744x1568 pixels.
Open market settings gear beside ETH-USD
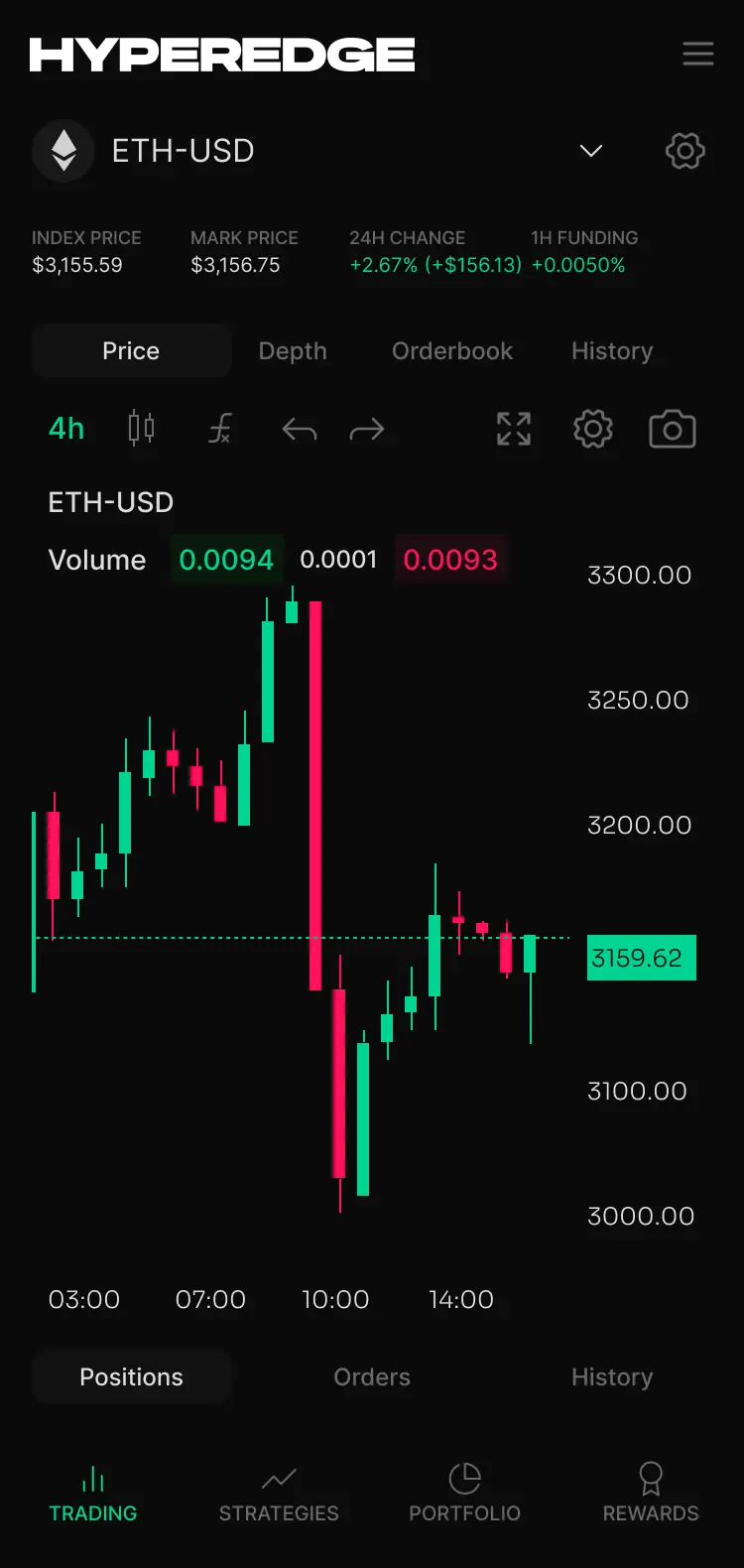point(684,151)
